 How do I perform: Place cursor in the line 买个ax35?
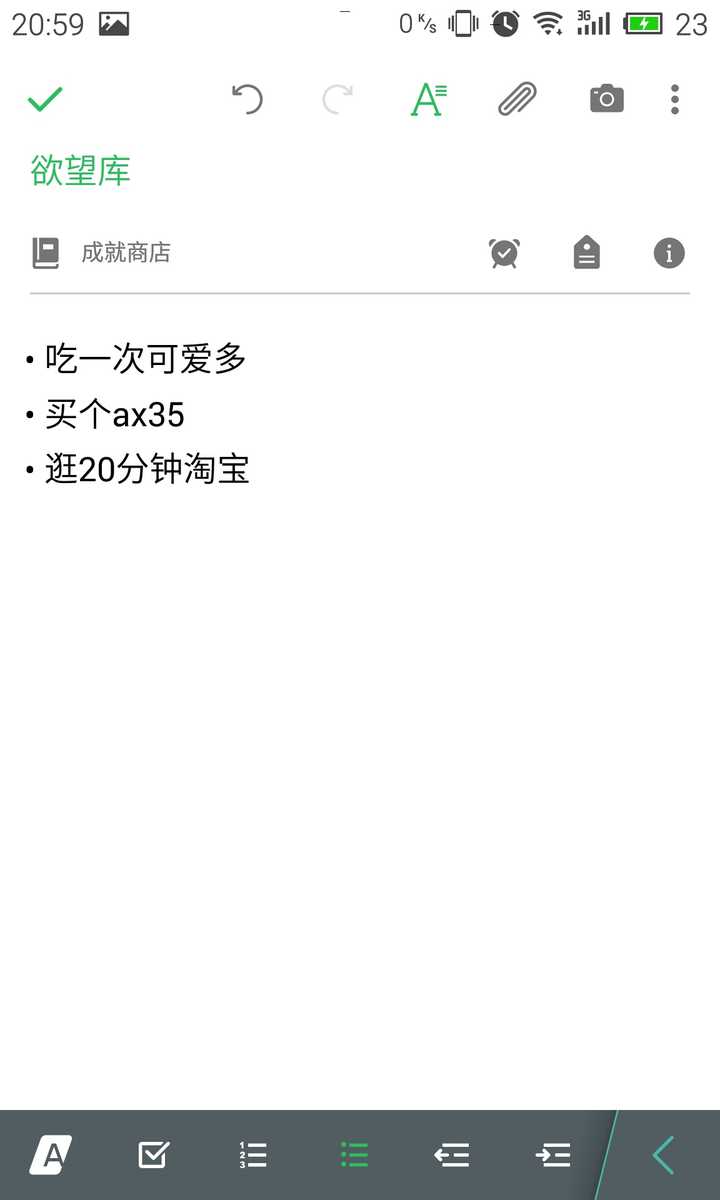click(115, 414)
